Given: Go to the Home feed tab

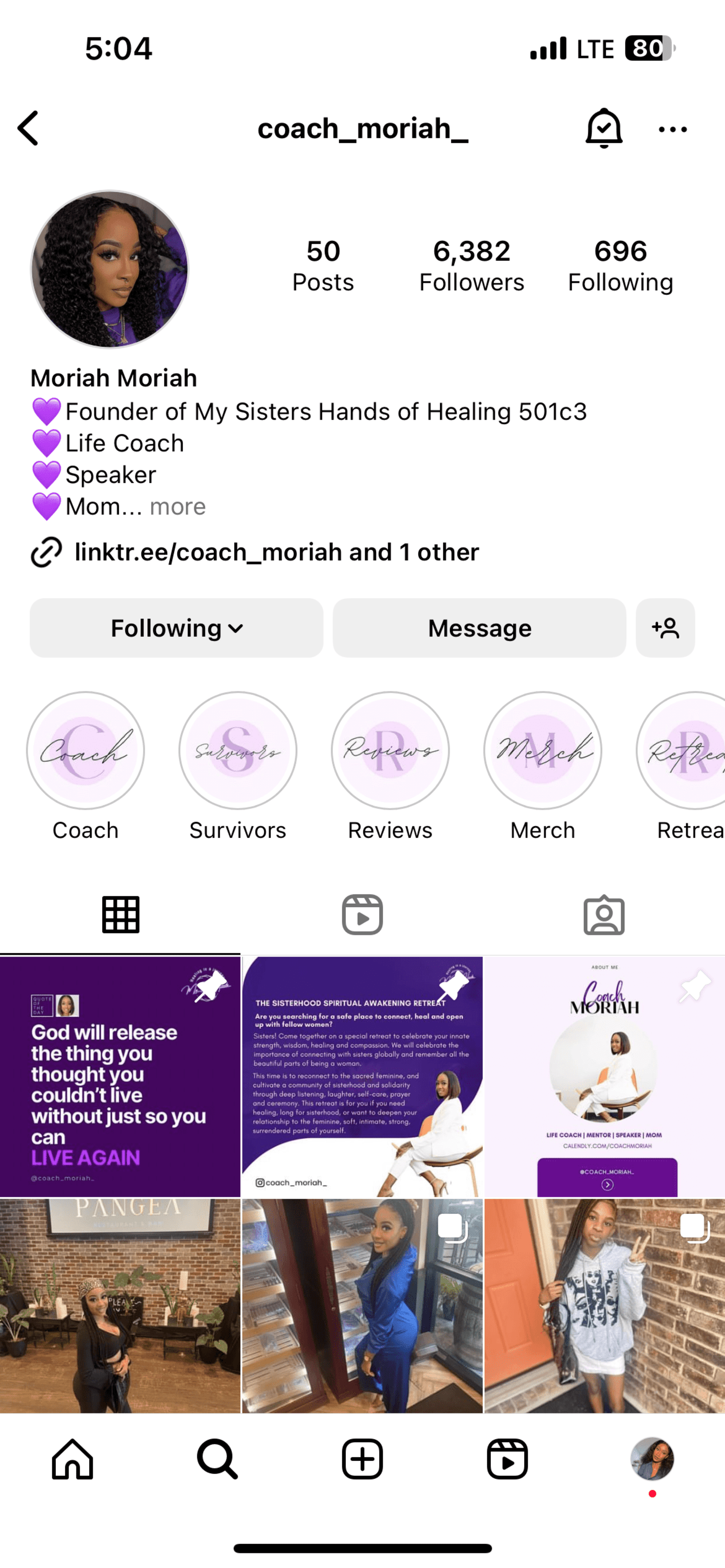Looking at the screenshot, I should (x=72, y=1459).
